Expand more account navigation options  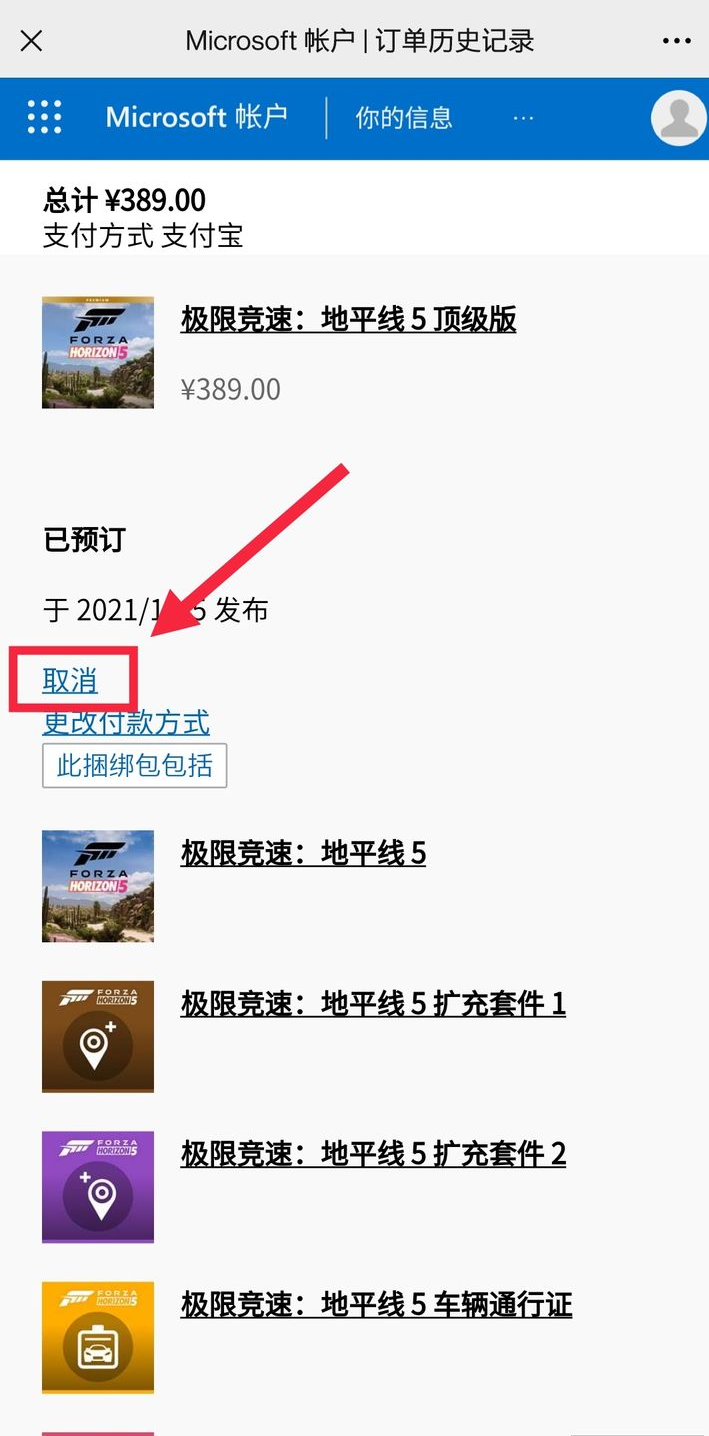point(523,118)
